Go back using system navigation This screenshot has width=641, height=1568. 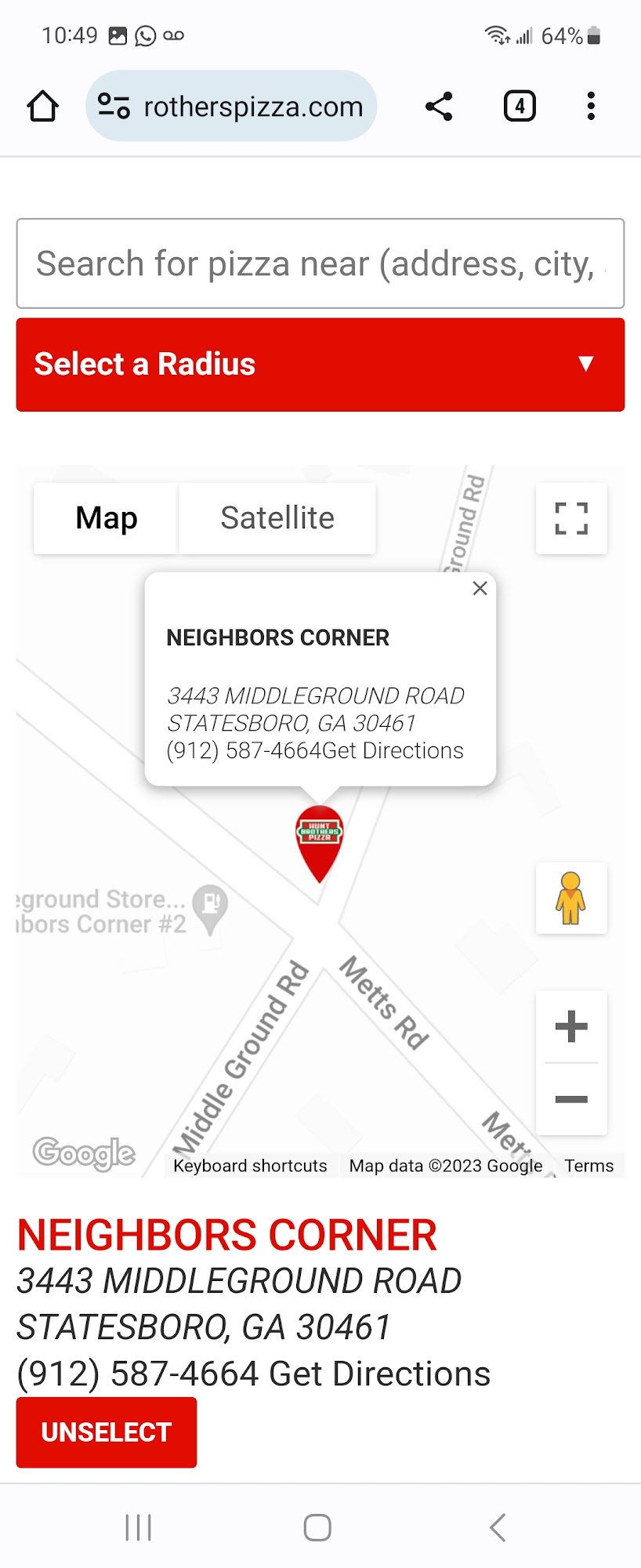(497, 1527)
